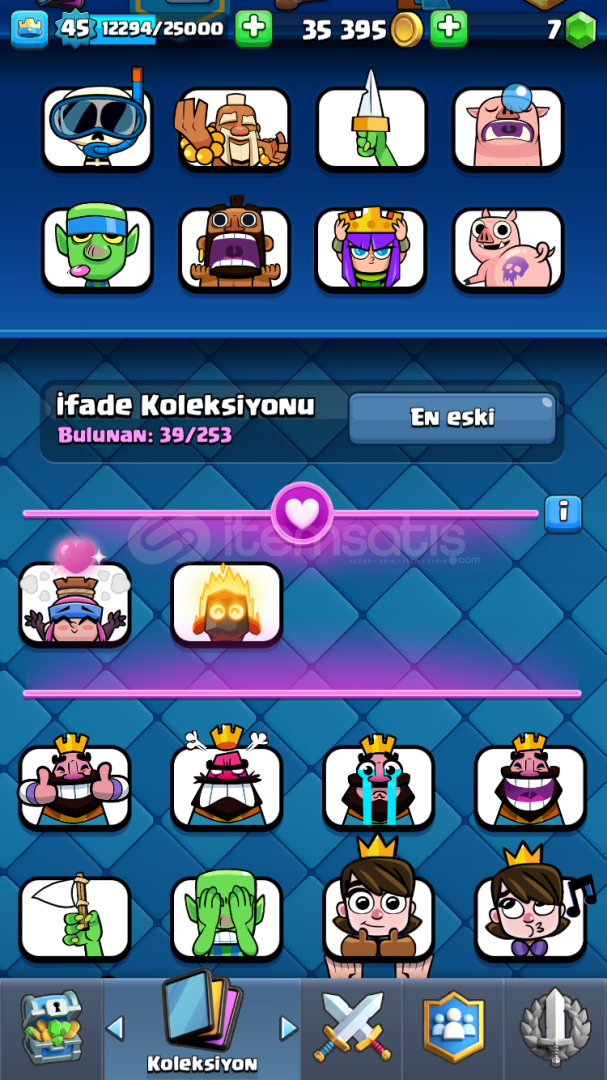Open the blue info icon
607x1080 pixels.
563,514
